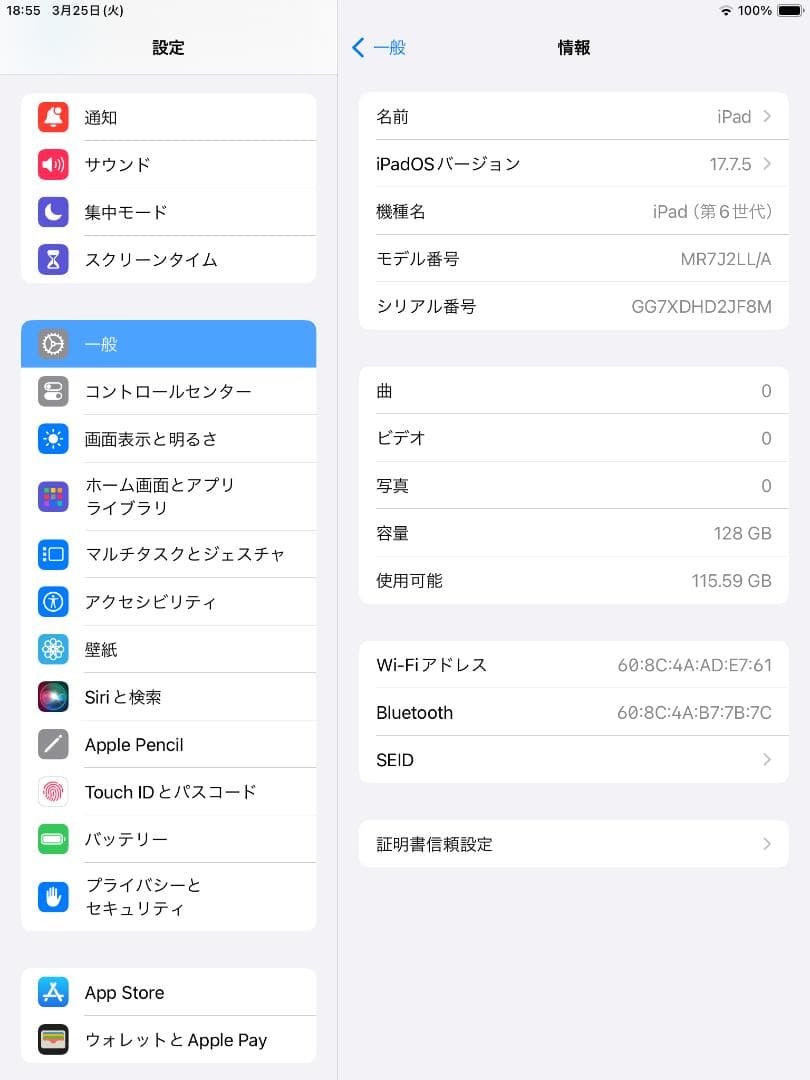Open the iPadOS version details chevron
Viewport: 810px width, 1080px height.
click(x=766, y=164)
